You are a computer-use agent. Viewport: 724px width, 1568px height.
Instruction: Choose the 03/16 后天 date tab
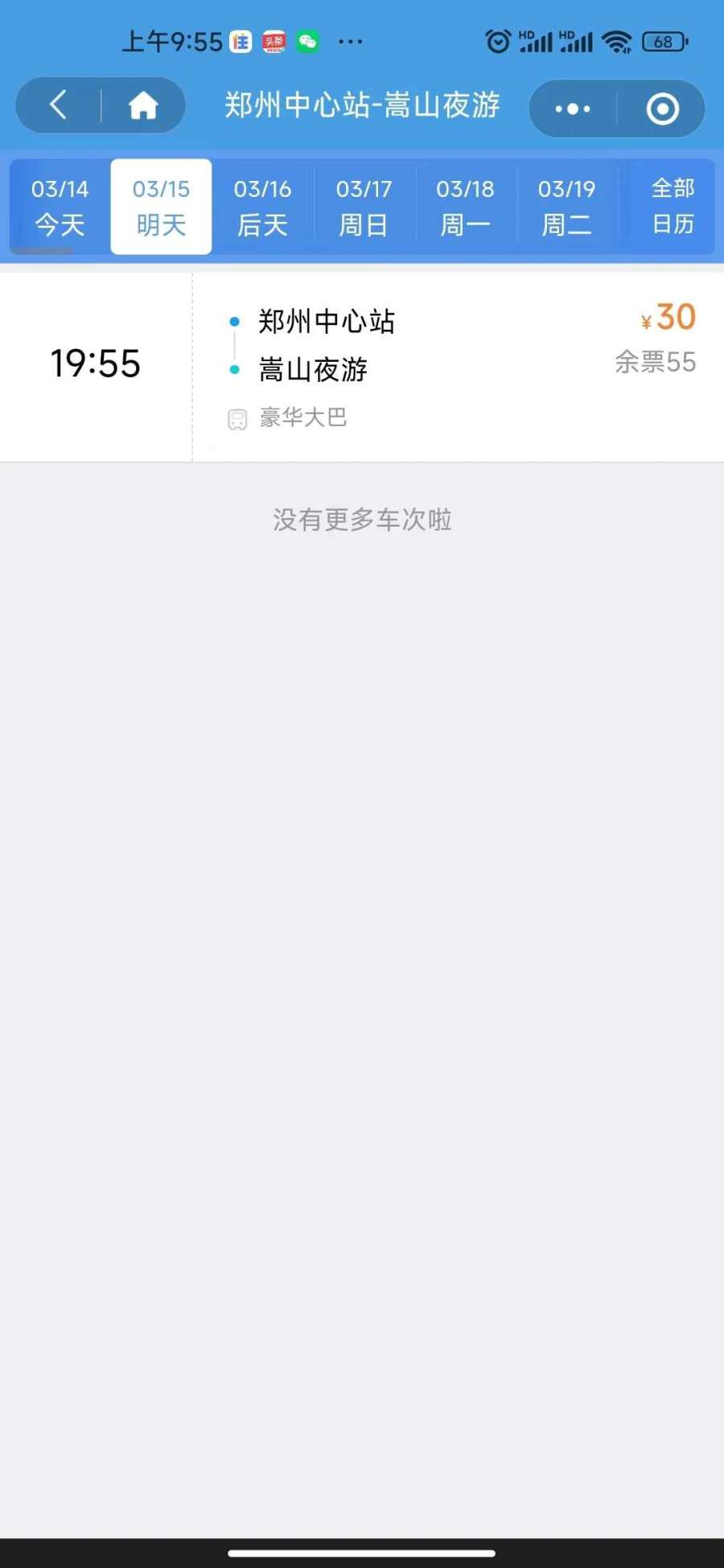pyautogui.click(x=262, y=207)
